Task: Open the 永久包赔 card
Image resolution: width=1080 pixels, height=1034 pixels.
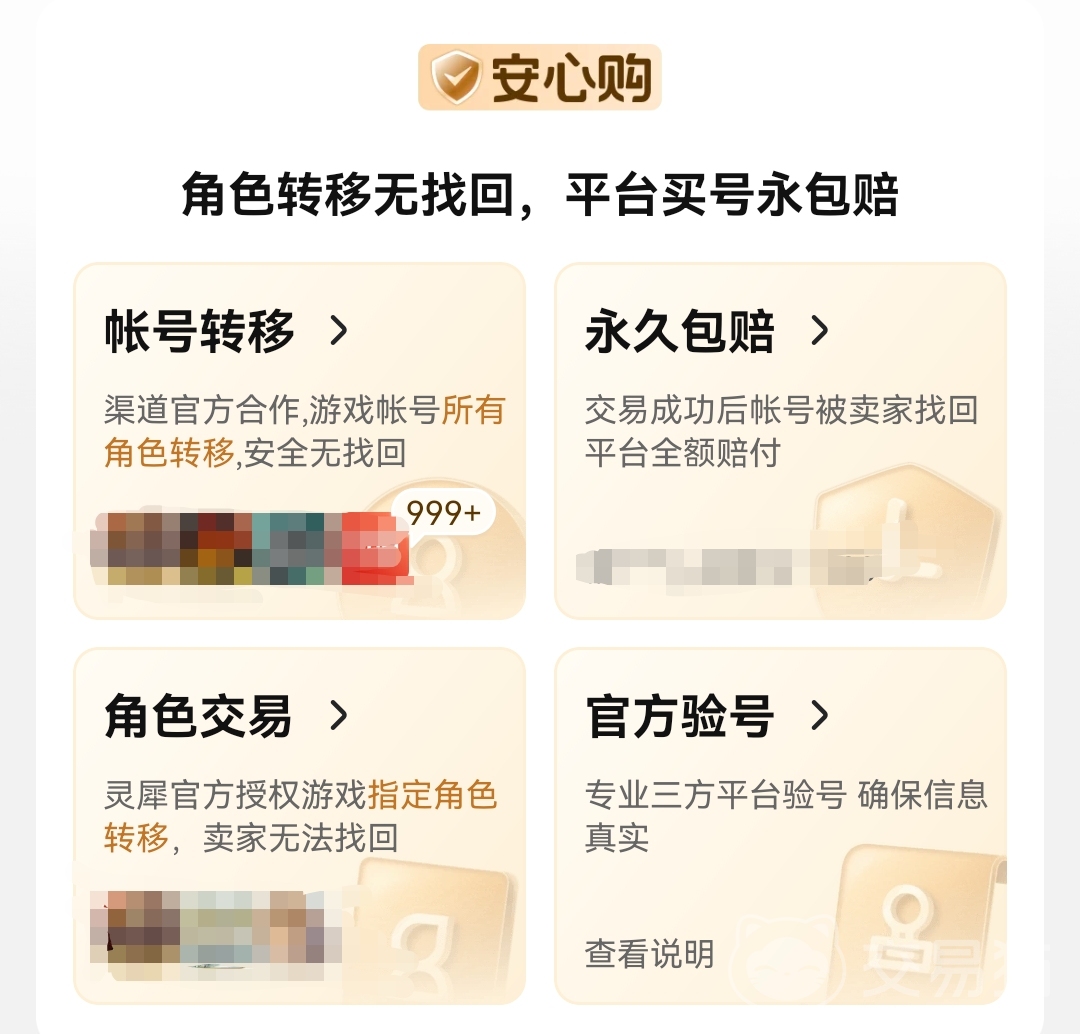Action: [x=708, y=332]
